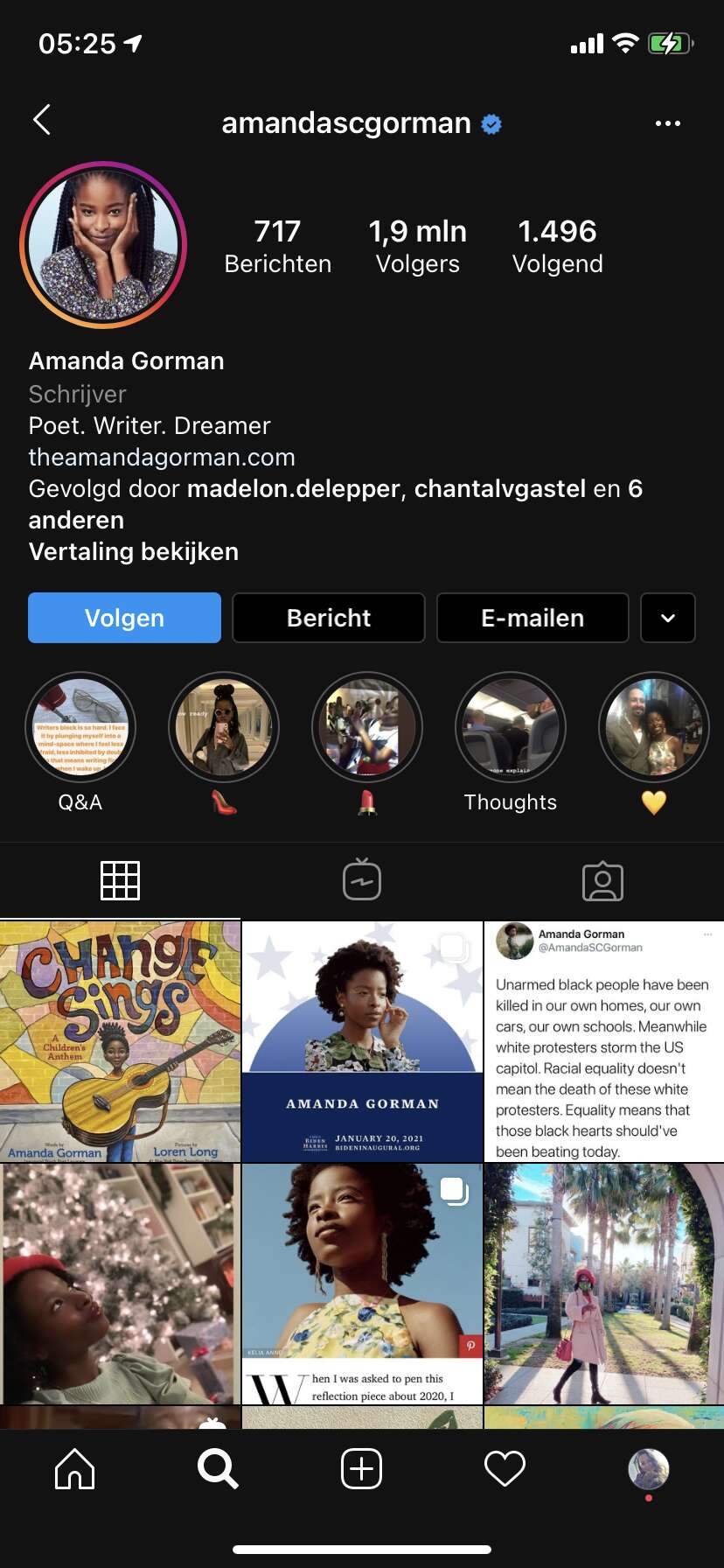Viewport: 724px width, 1568px height.
Task: View Amanda Gorman's profile picture story
Action: (x=103, y=245)
